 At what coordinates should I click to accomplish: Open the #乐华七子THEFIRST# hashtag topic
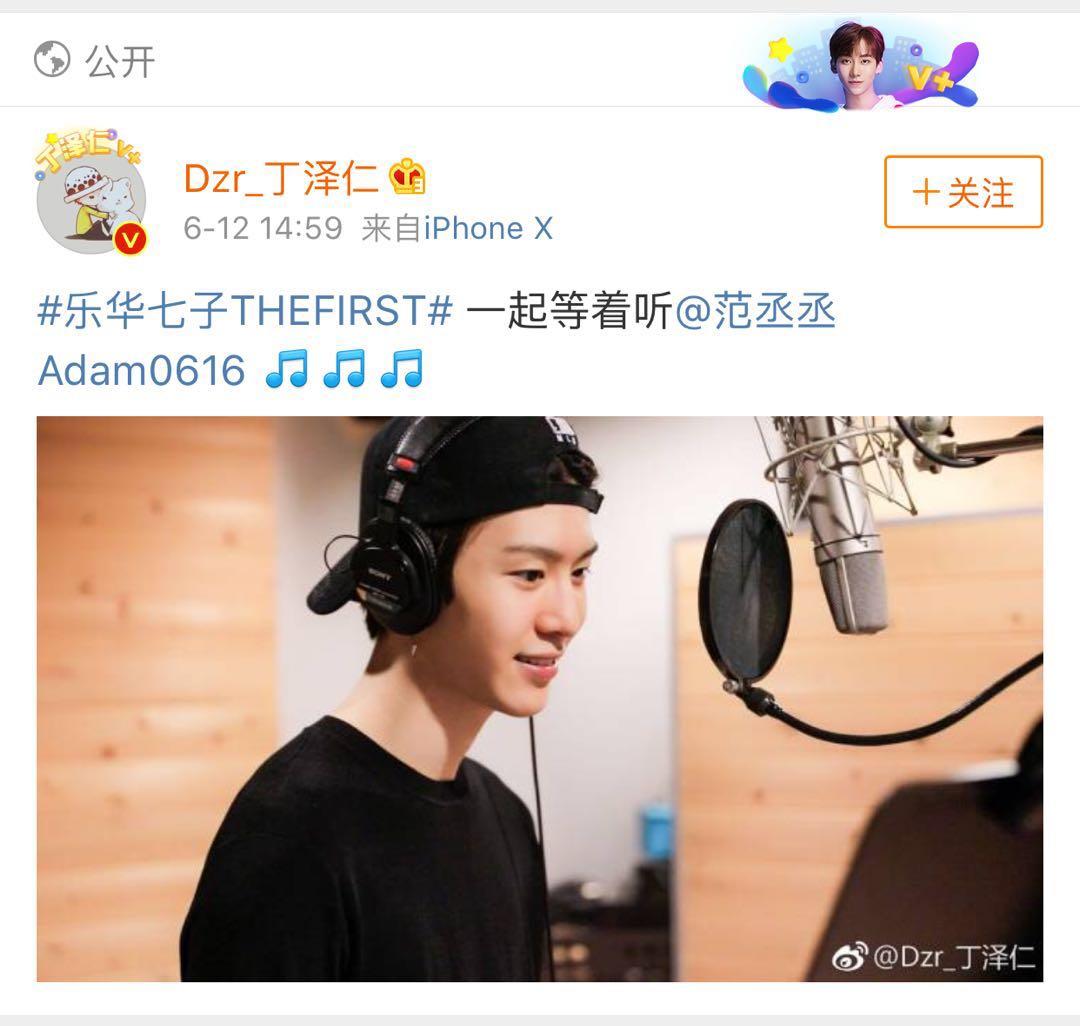tap(245, 312)
